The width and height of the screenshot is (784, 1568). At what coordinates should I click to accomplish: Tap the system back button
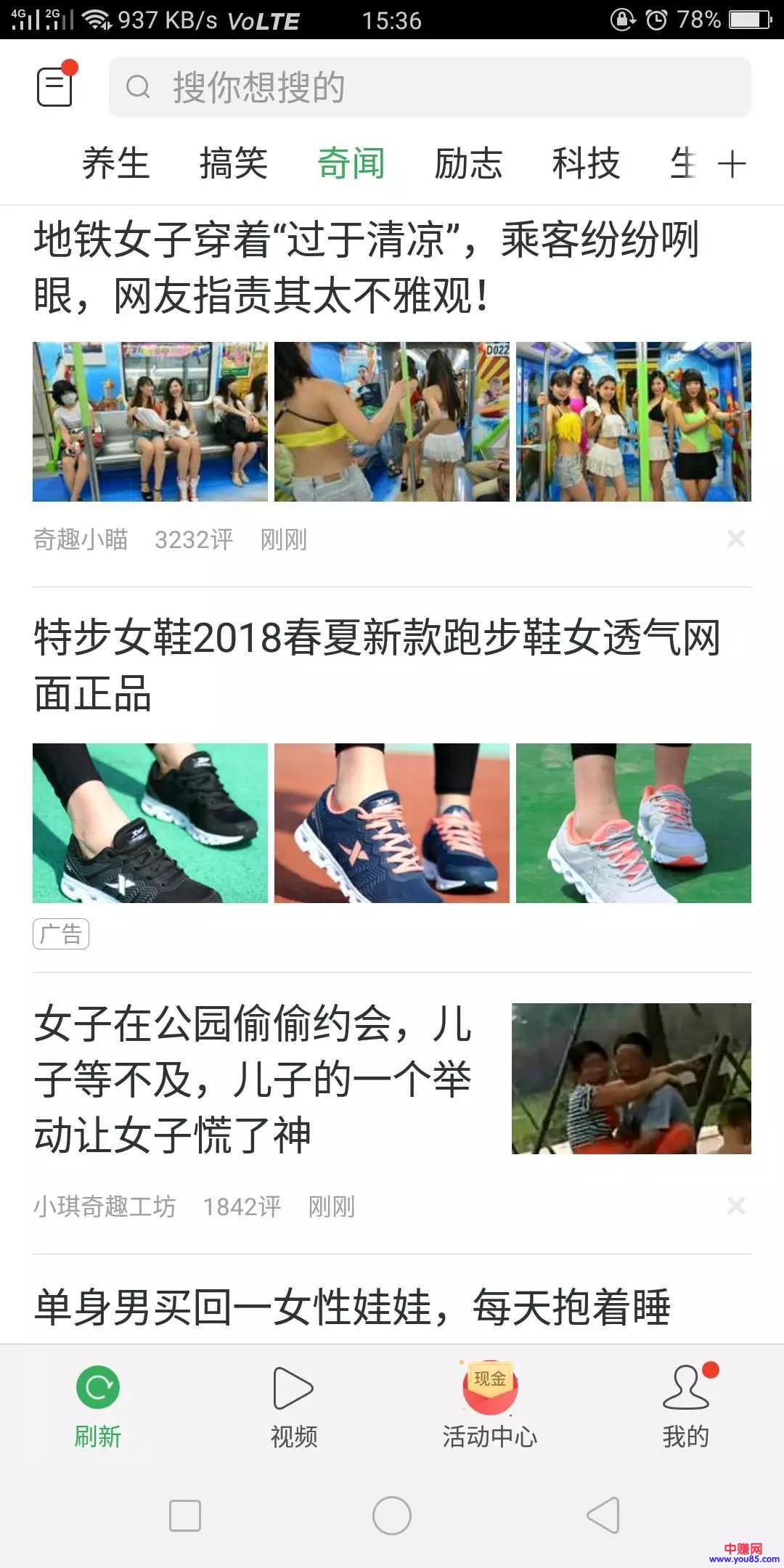click(x=603, y=1516)
